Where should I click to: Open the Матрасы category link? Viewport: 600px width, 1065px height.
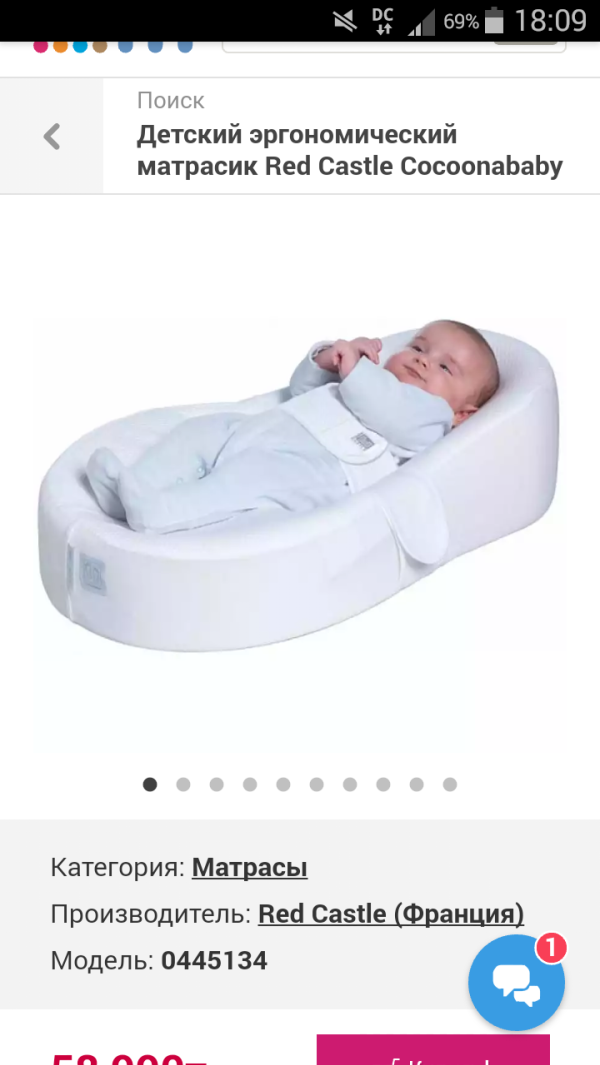(x=249, y=867)
